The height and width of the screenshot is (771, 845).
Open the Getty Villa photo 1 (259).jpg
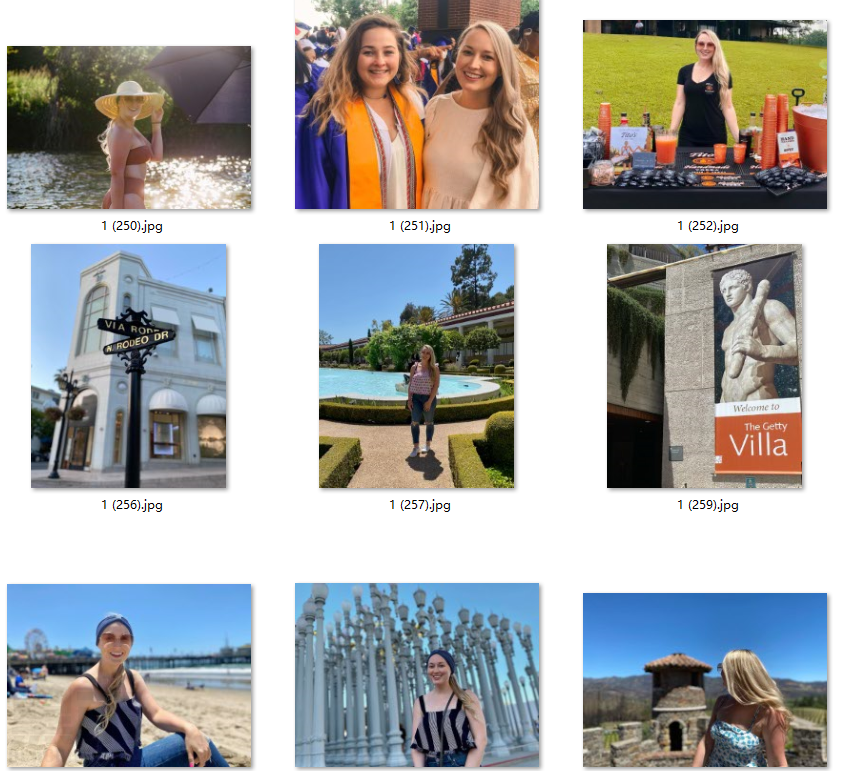(x=705, y=366)
